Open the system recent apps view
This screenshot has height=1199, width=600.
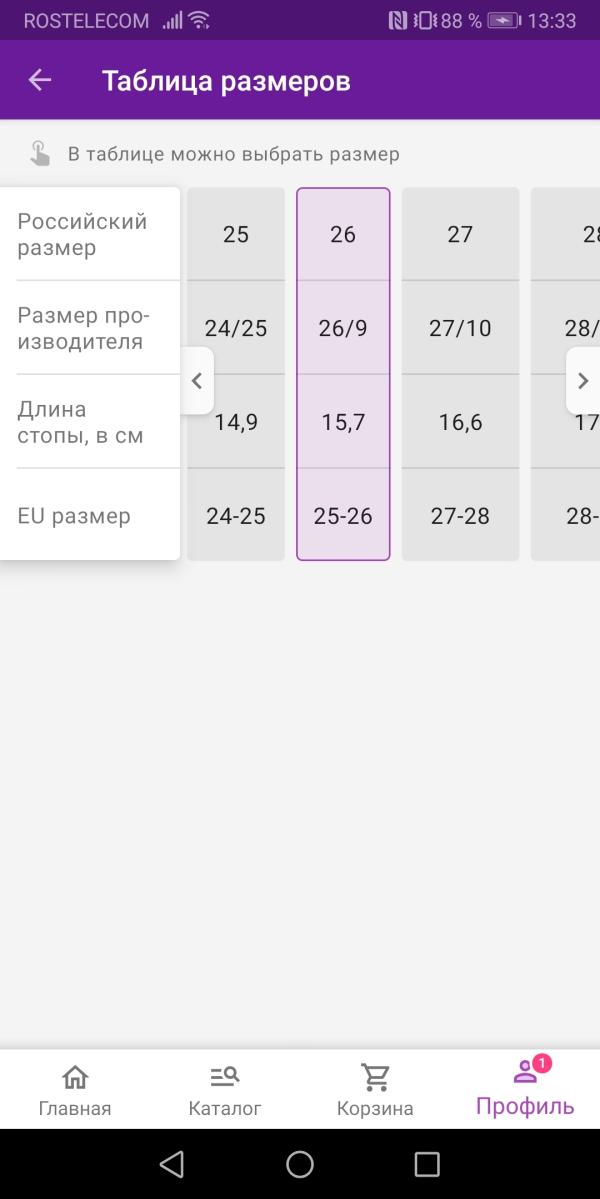pos(426,1164)
